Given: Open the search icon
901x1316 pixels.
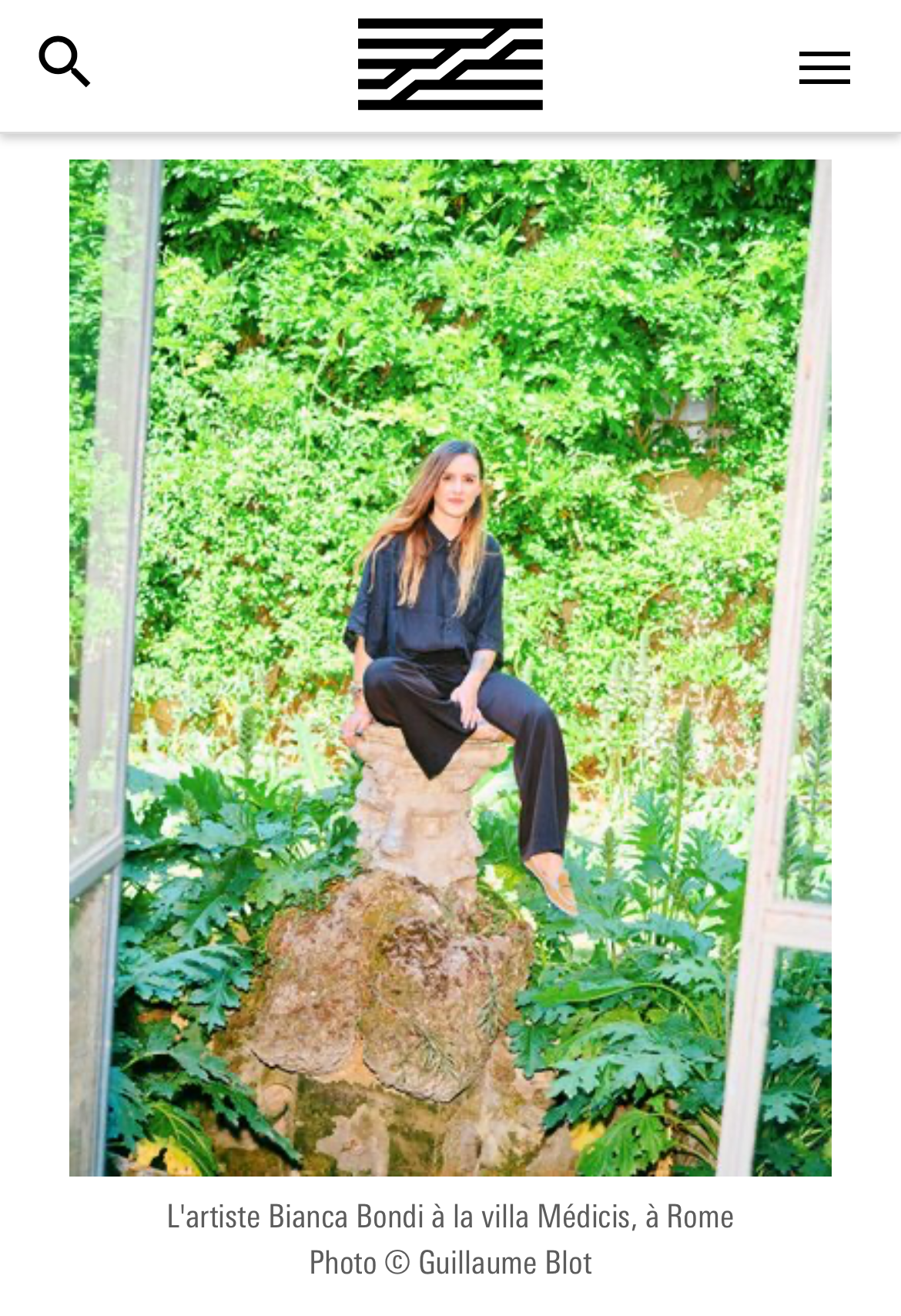Looking at the screenshot, I should point(64,62).
